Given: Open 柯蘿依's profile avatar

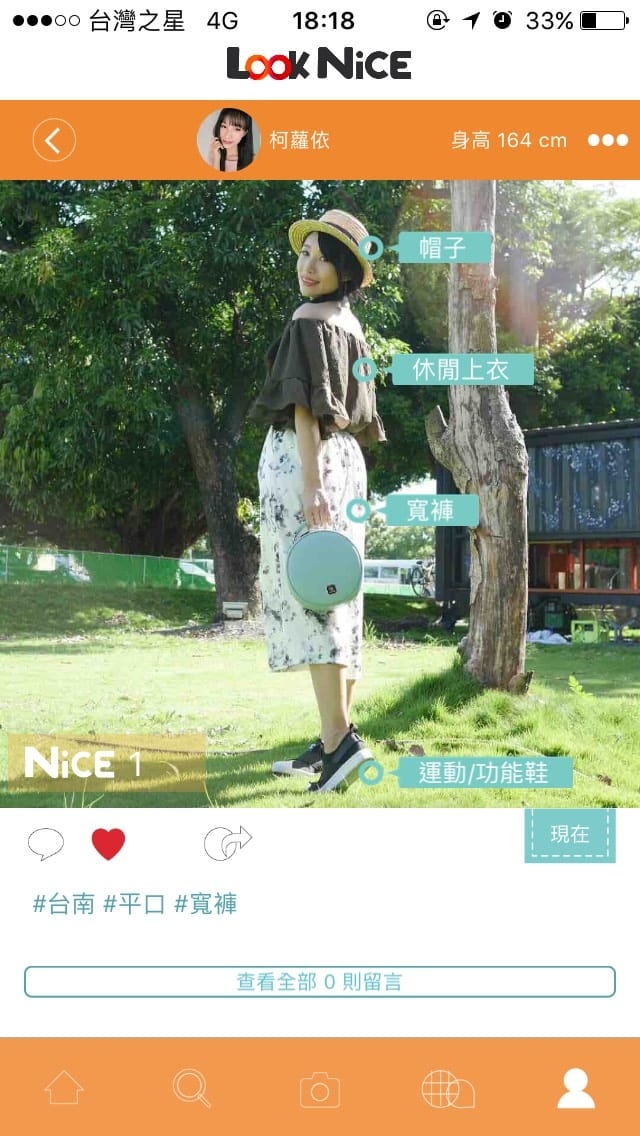Looking at the screenshot, I should (x=228, y=140).
